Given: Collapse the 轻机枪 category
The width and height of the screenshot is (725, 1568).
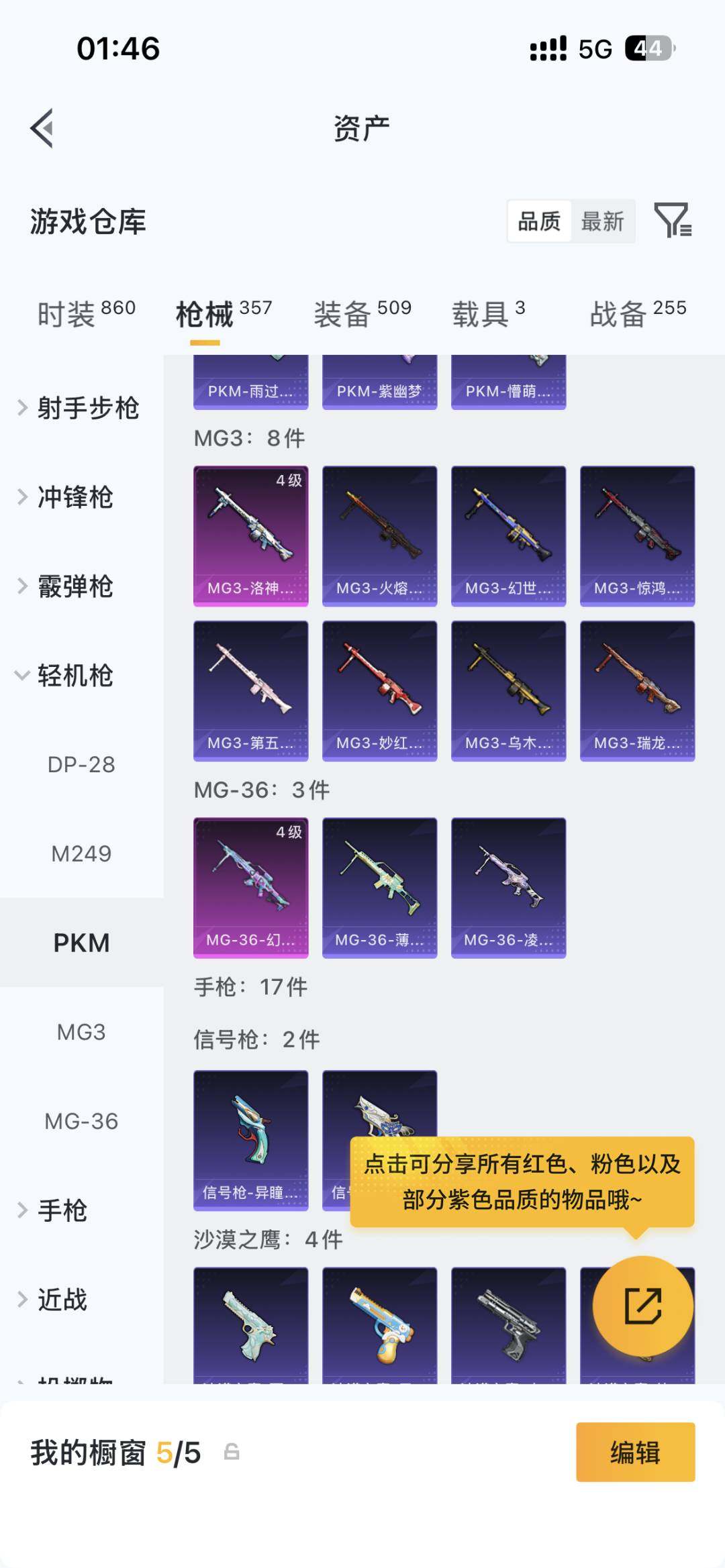Looking at the screenshot, I should pos(74,675).
